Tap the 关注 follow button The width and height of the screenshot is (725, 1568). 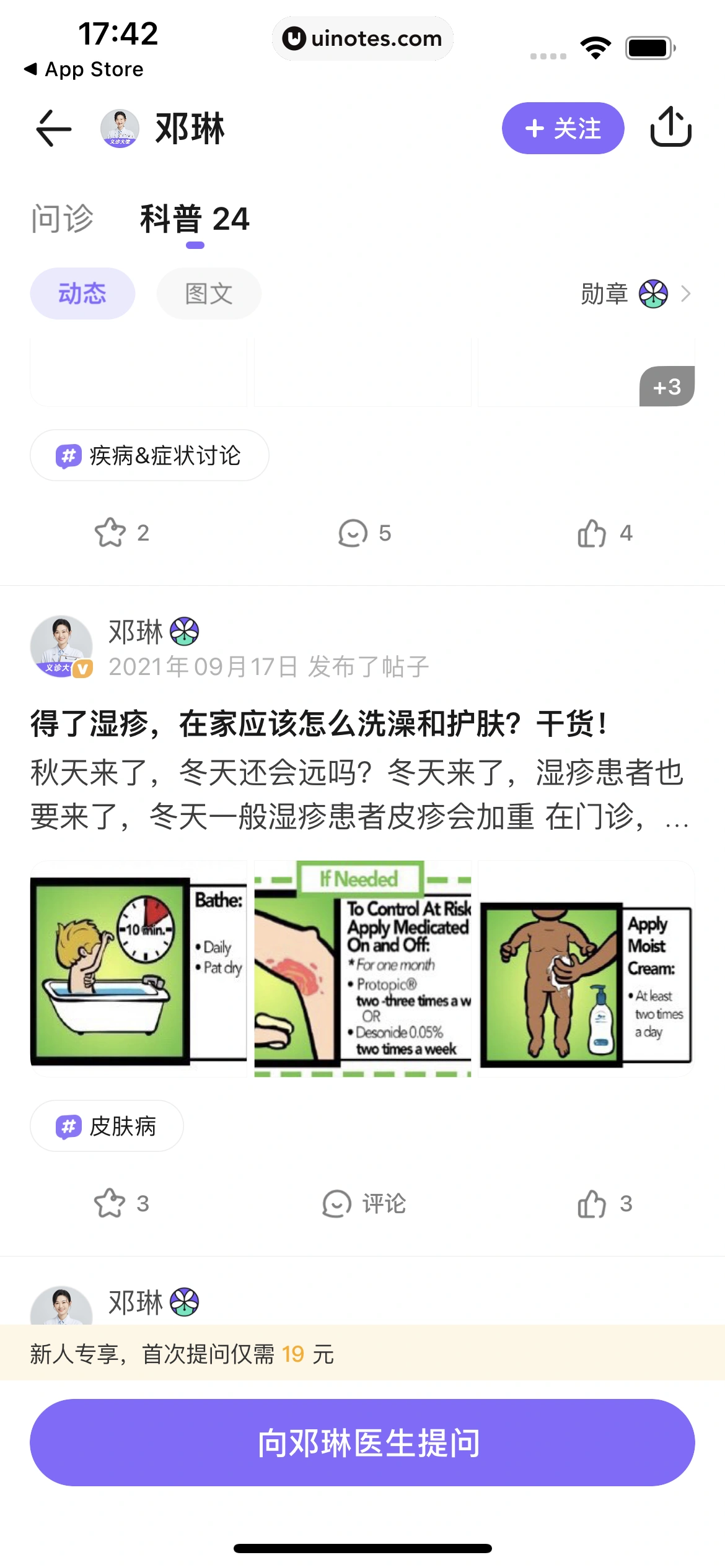click(x=563, y=128)
